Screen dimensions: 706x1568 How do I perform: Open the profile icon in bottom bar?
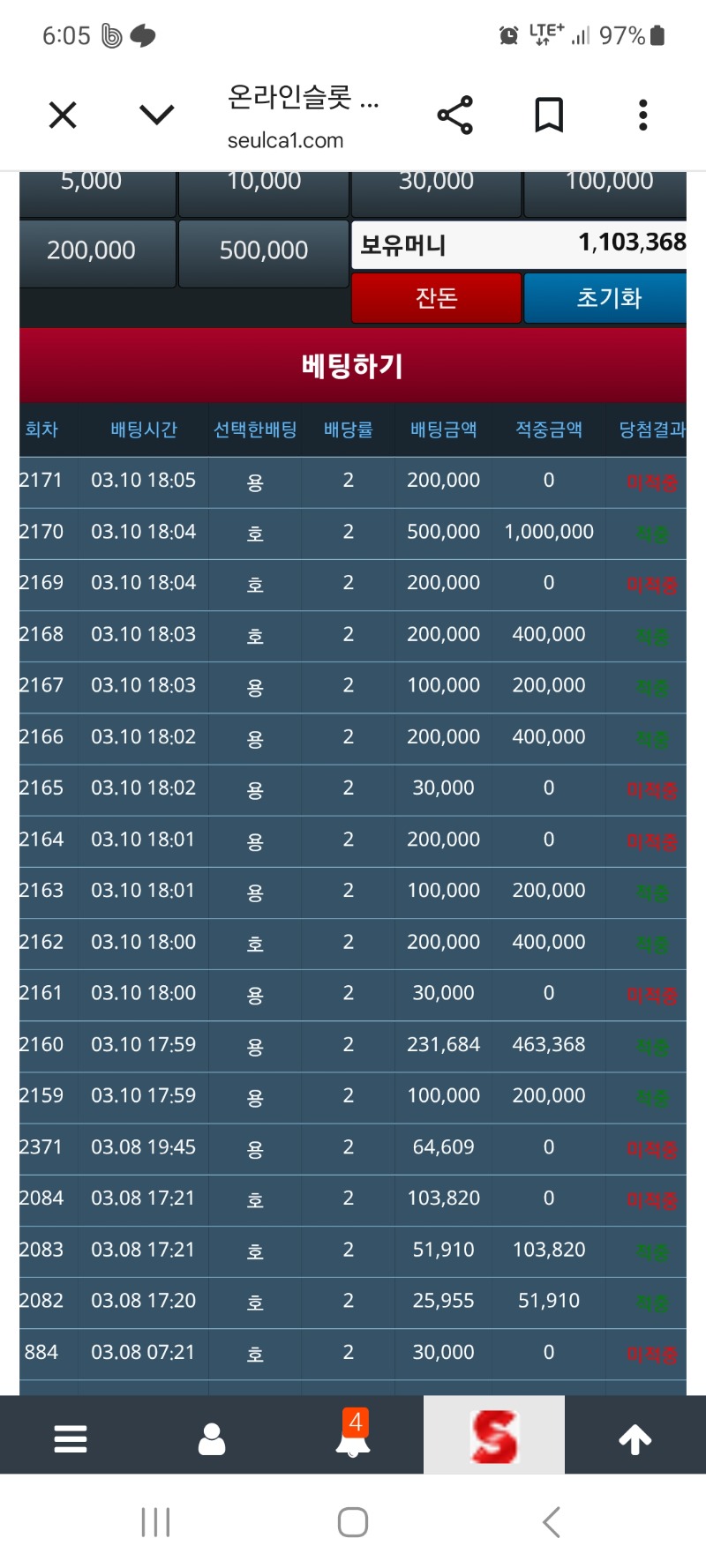click(212, 1438)
